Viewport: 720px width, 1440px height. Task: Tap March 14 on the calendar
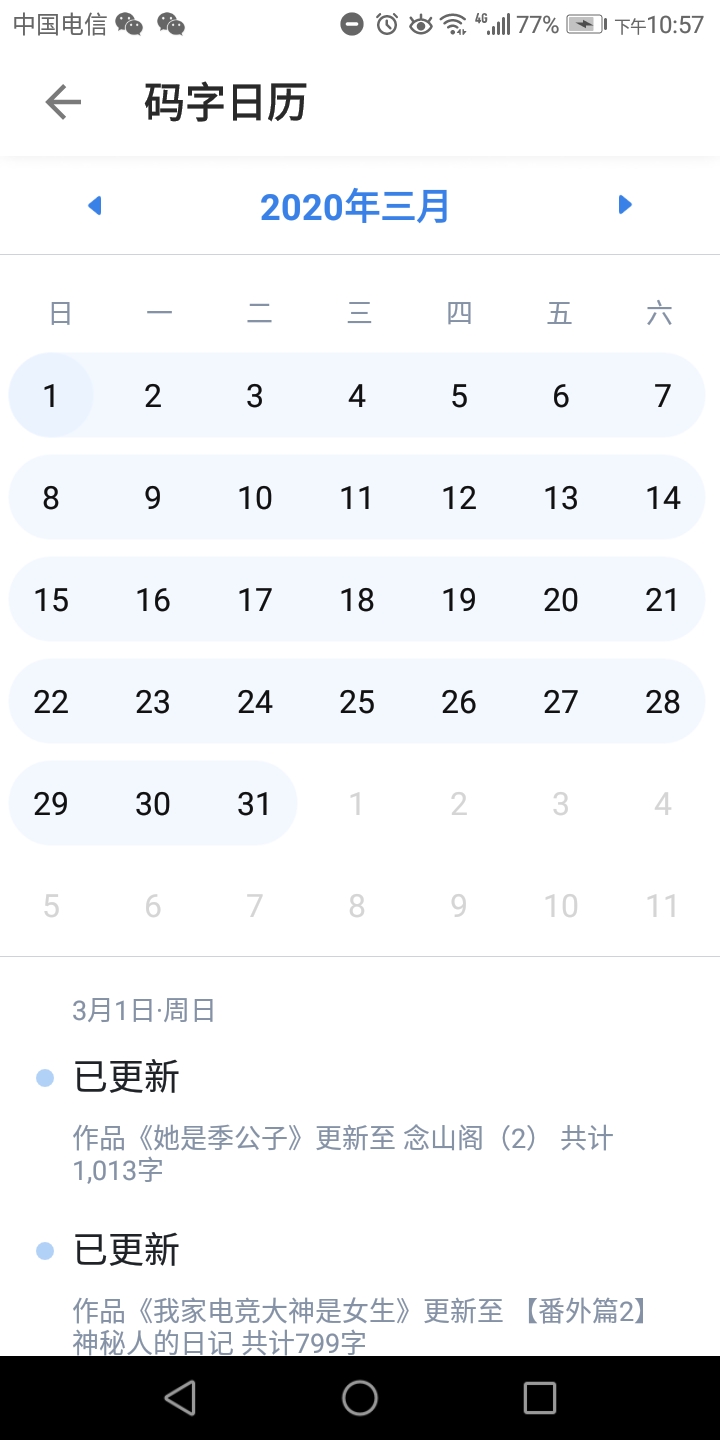[663, 498]
